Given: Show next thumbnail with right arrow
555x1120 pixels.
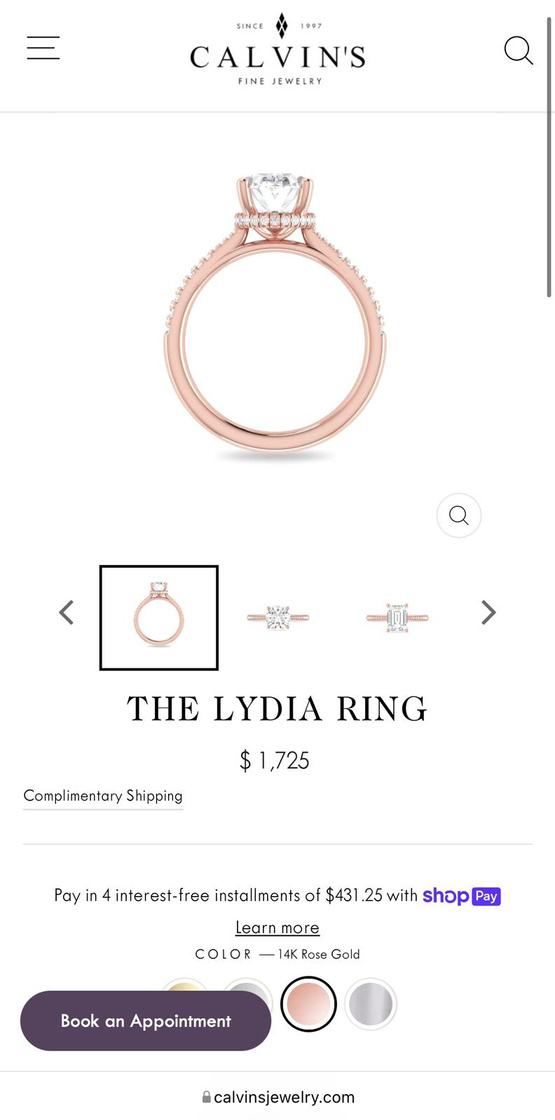Looking at the screenshot, I should pos(488,612).
